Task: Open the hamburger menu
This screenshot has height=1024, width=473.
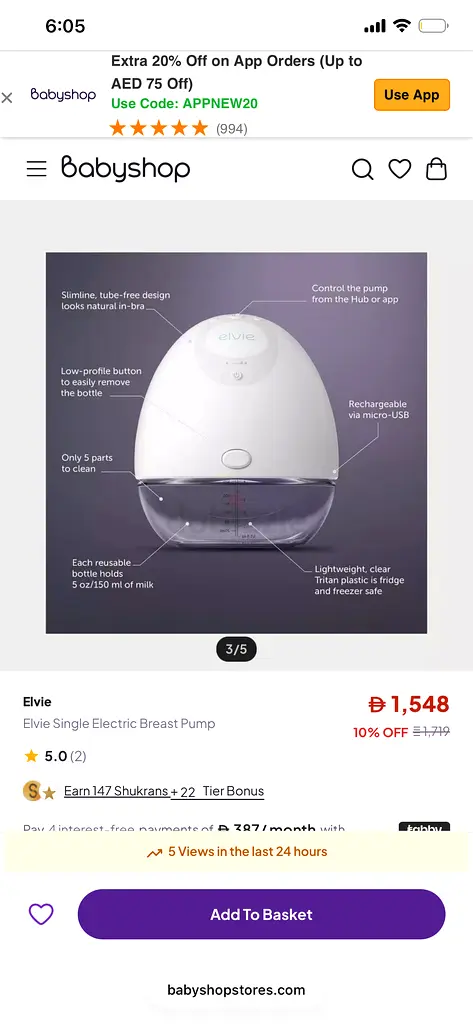Action: pyautogui.click(x=37, y=169)
